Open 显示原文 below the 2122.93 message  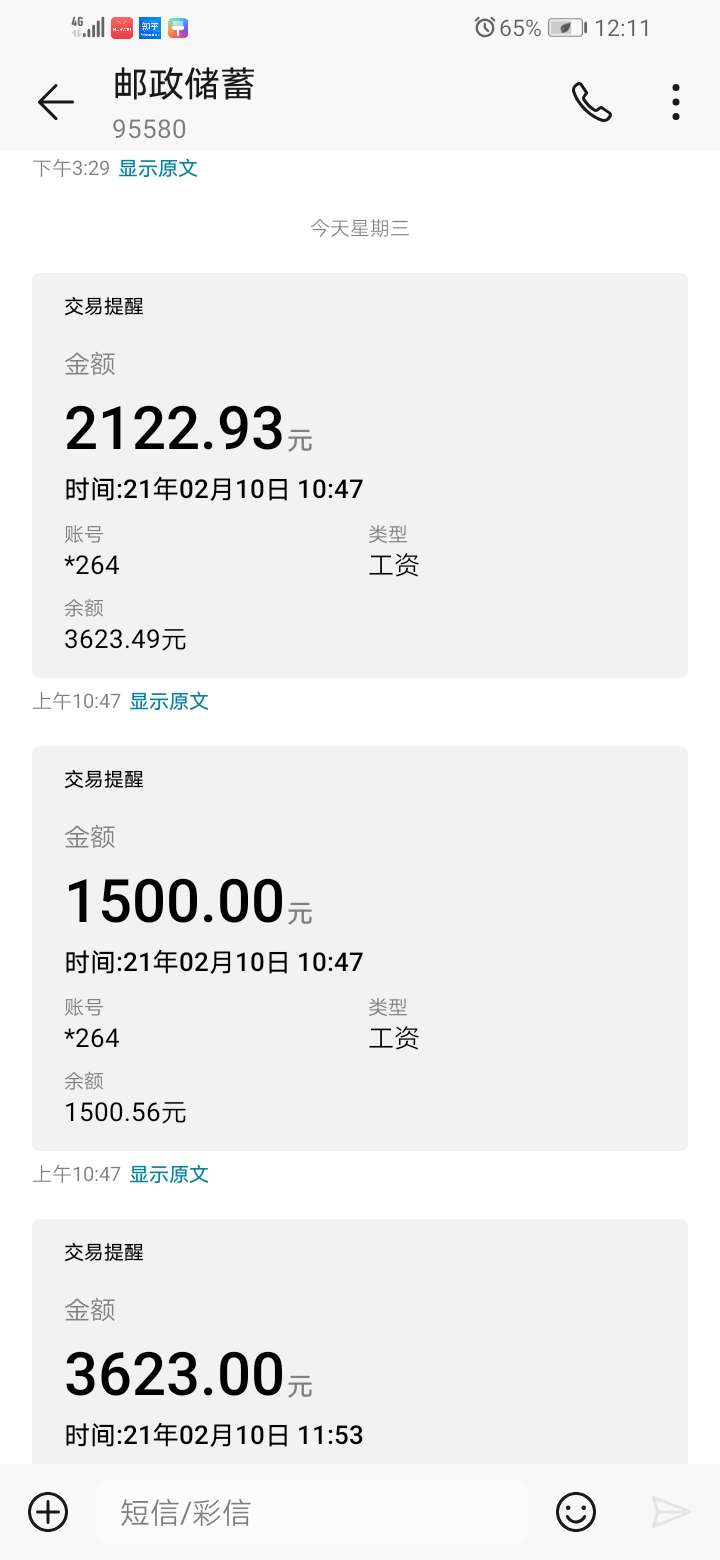168,701
